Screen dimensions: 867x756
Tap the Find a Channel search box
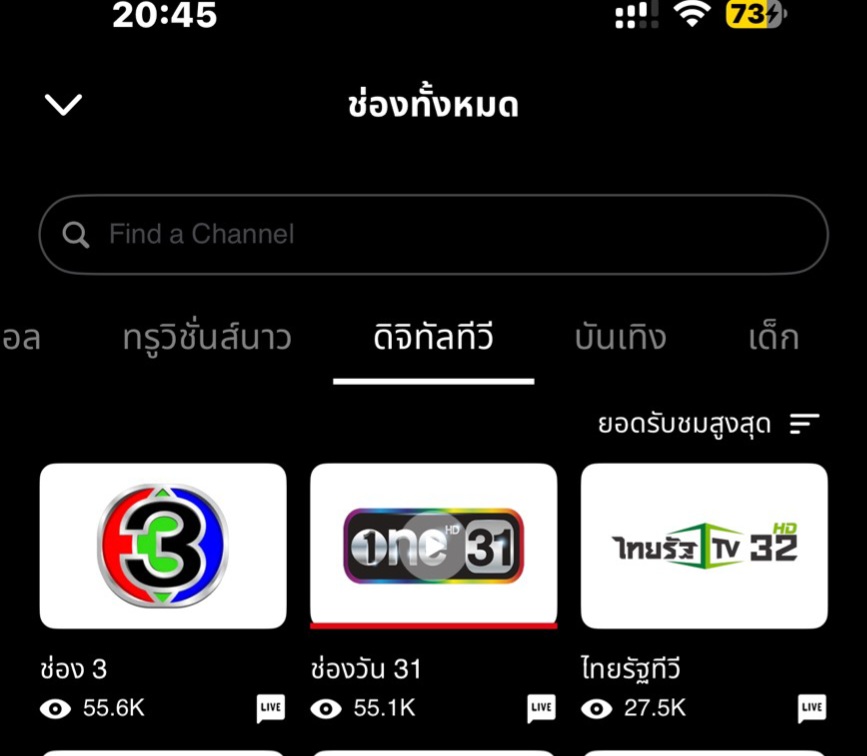click(x=433, y=234)
